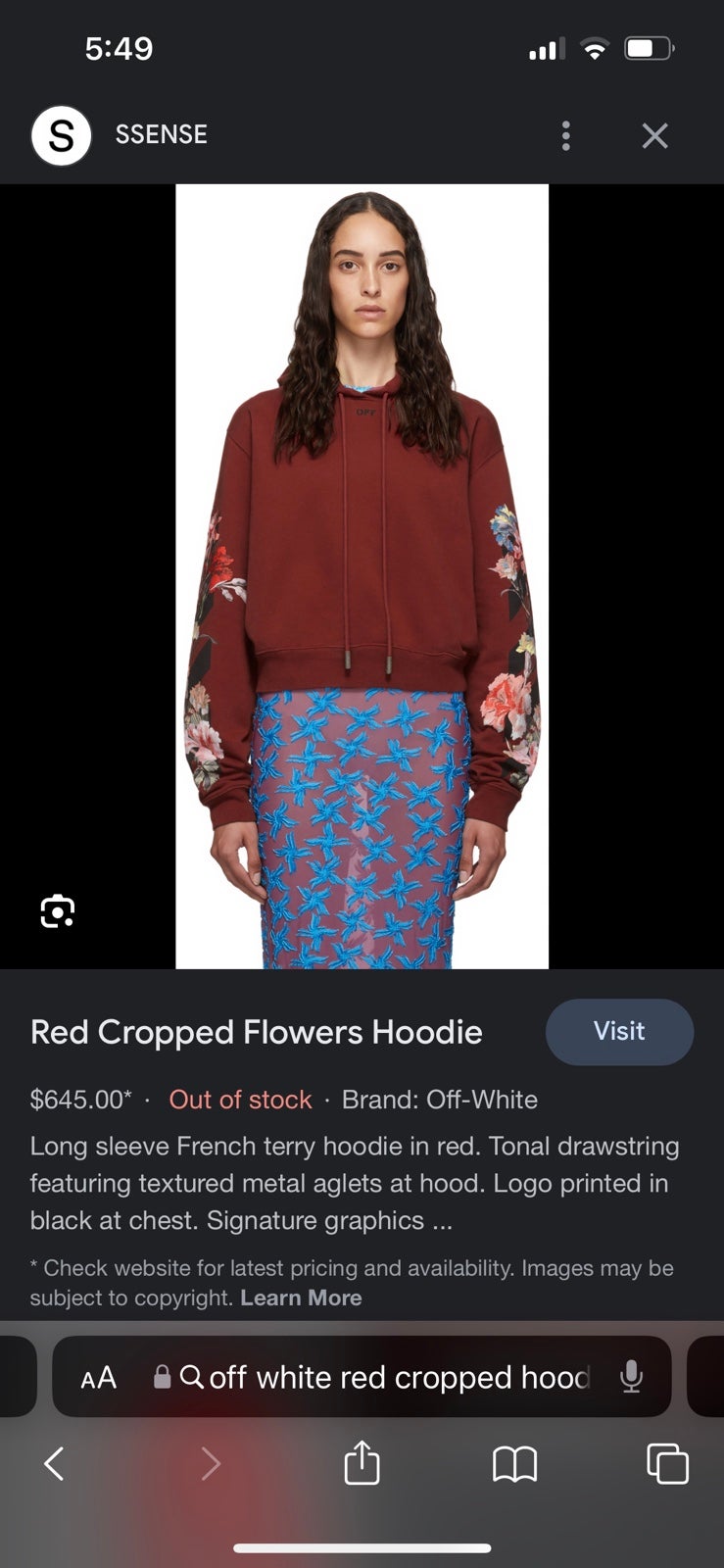
Task: Go back to the previous page
Action: click(54, 1464)
